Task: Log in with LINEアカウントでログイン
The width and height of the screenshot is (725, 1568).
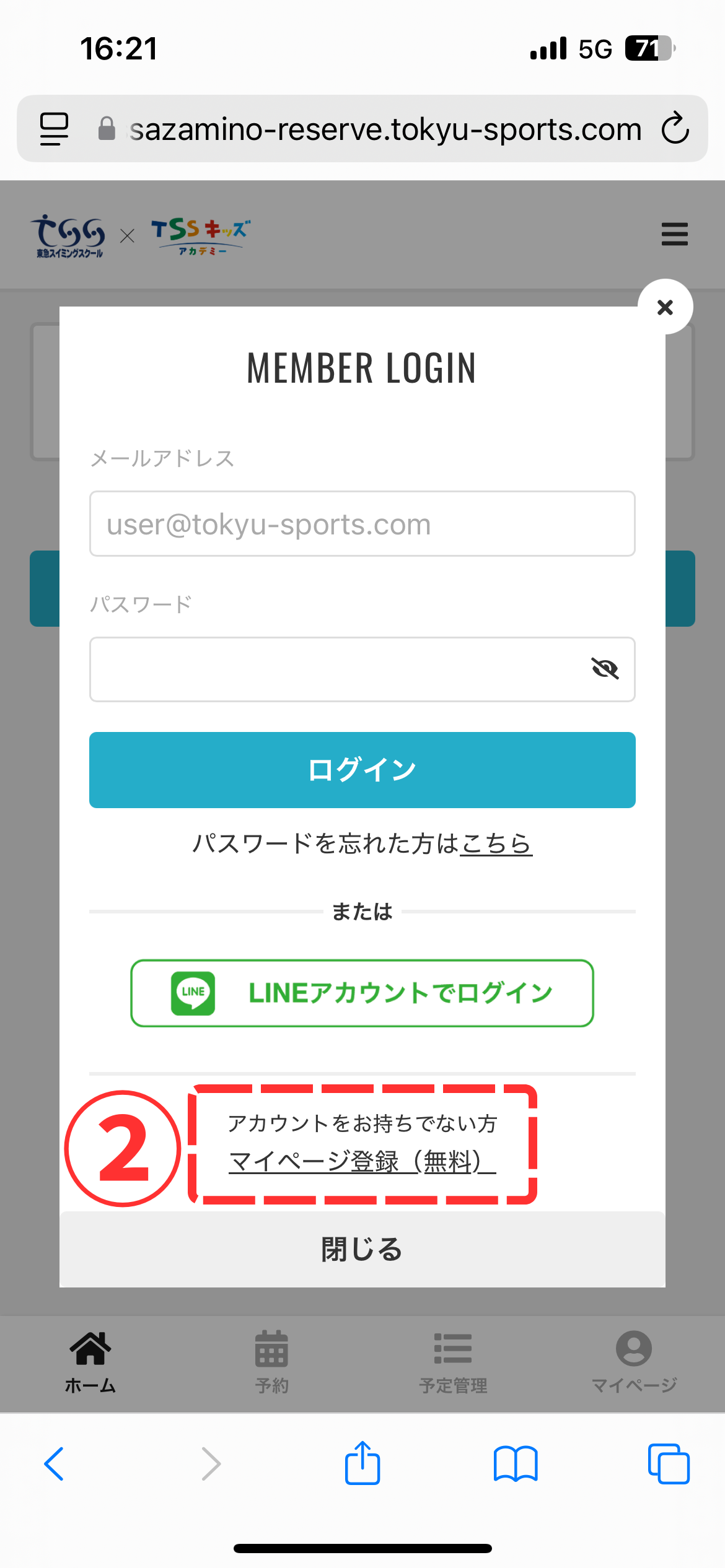Action: (362, 993)
